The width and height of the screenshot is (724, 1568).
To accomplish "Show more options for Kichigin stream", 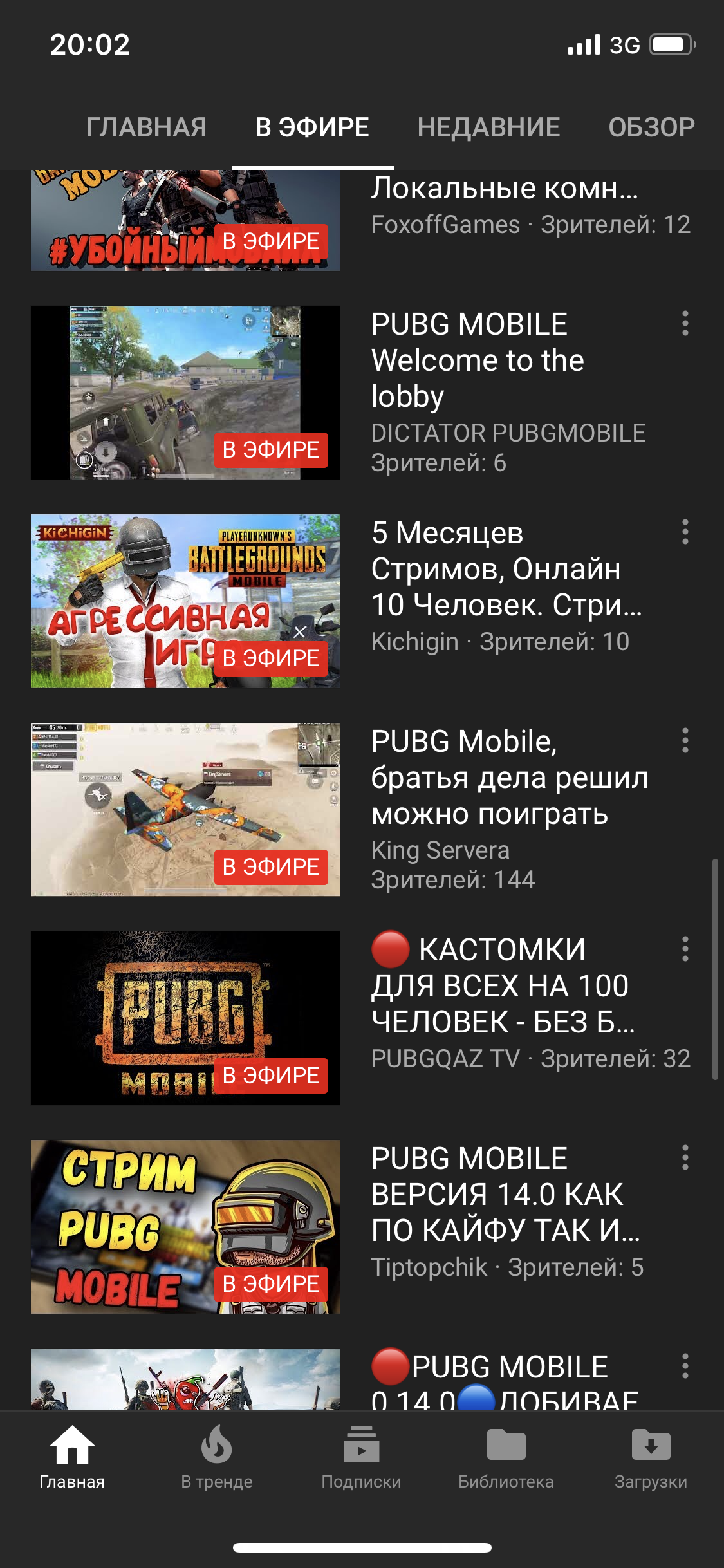I will pyautogui.click(x=685, y=532).
